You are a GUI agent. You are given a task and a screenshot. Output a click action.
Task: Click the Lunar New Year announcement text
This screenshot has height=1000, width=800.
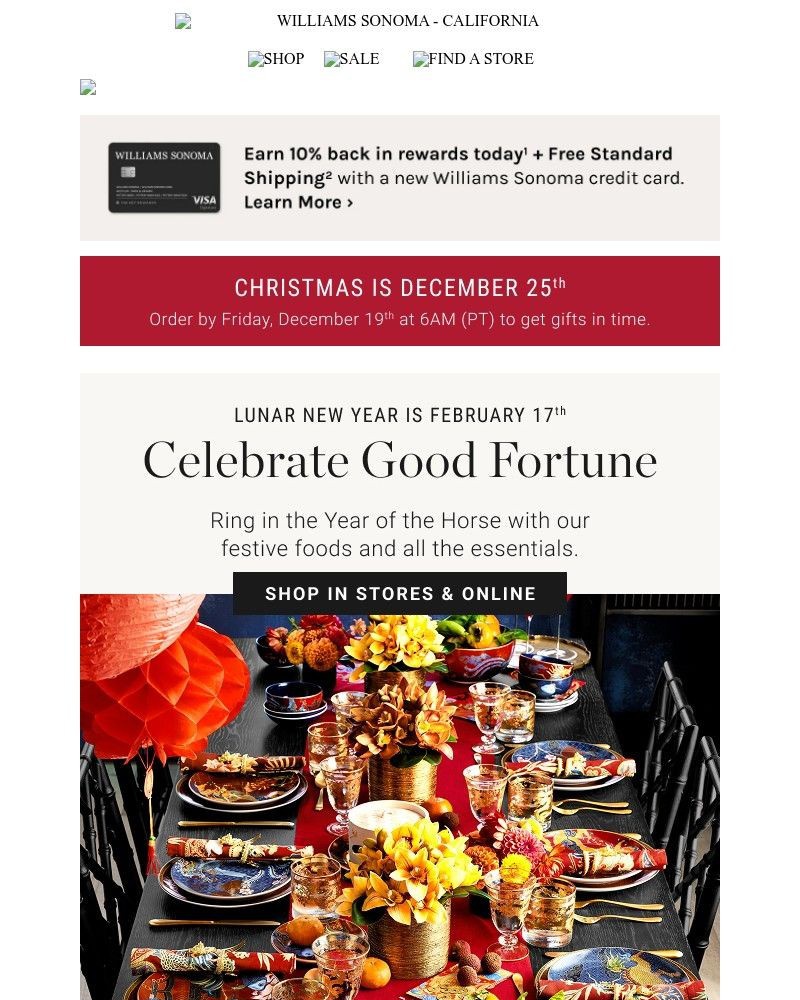[400, 415]
